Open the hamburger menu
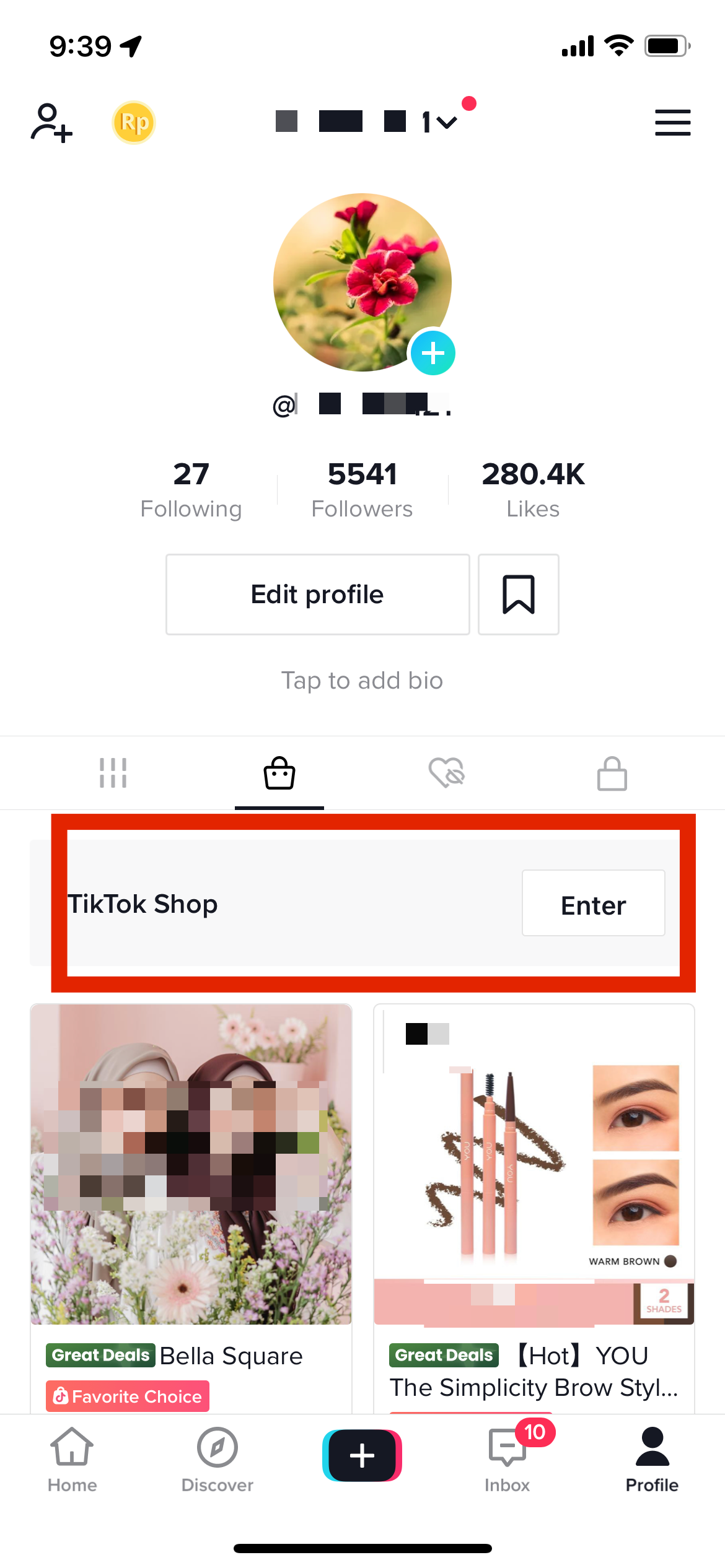Image resolution: width=725 pixels, height=1568 pixels. (x=672, y=123)
